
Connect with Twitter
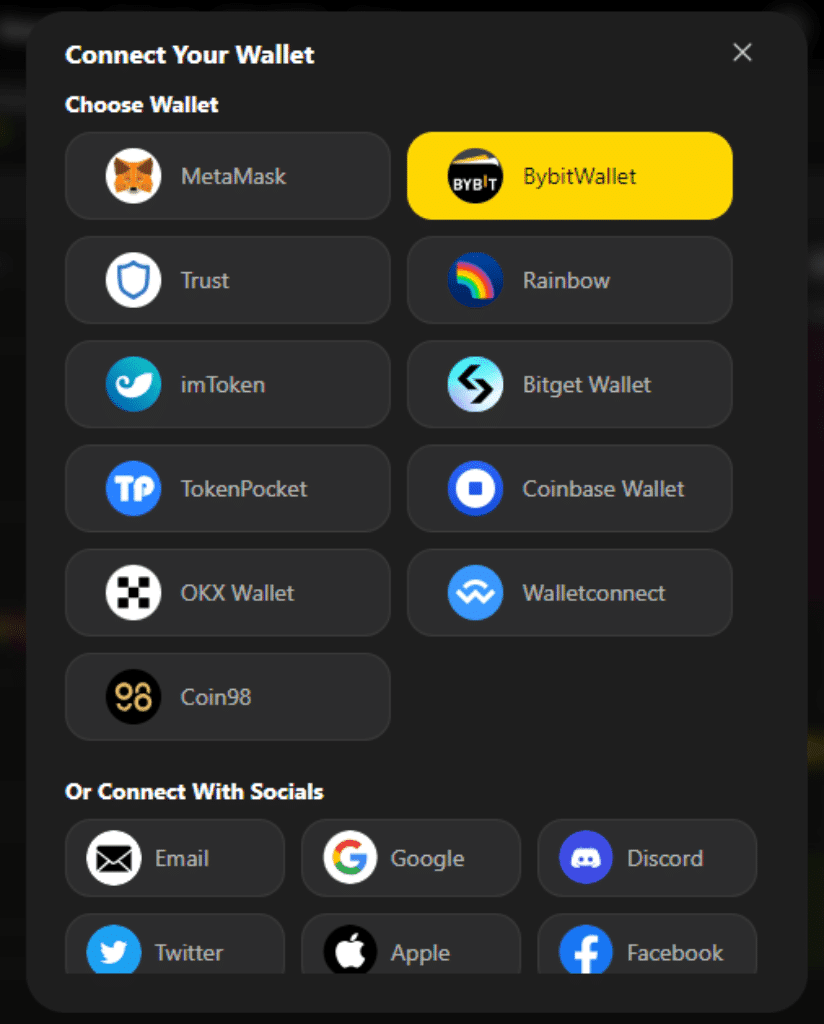(175, 950)
